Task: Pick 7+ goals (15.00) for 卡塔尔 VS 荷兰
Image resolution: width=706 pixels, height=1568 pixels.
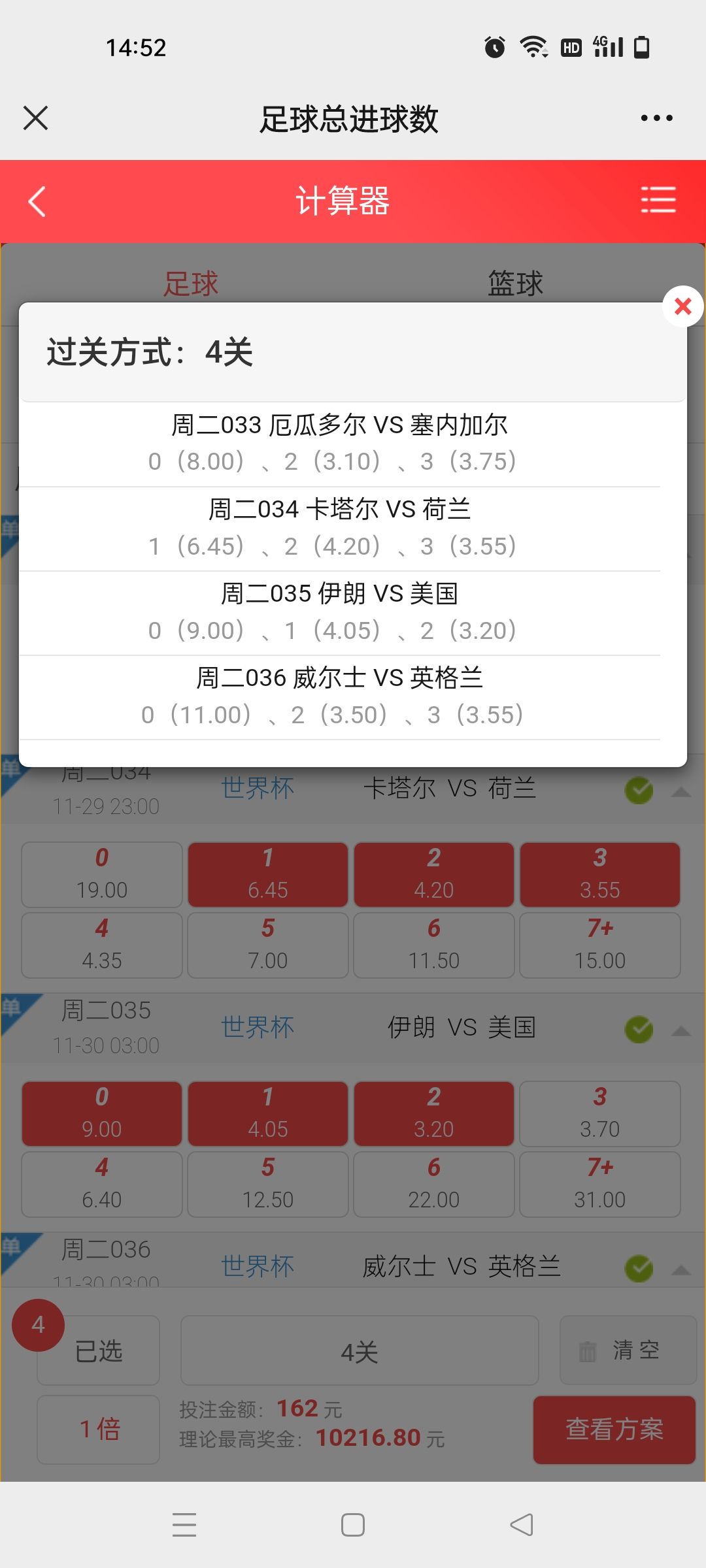Action: pyautogui.click(x=600, y=945)
